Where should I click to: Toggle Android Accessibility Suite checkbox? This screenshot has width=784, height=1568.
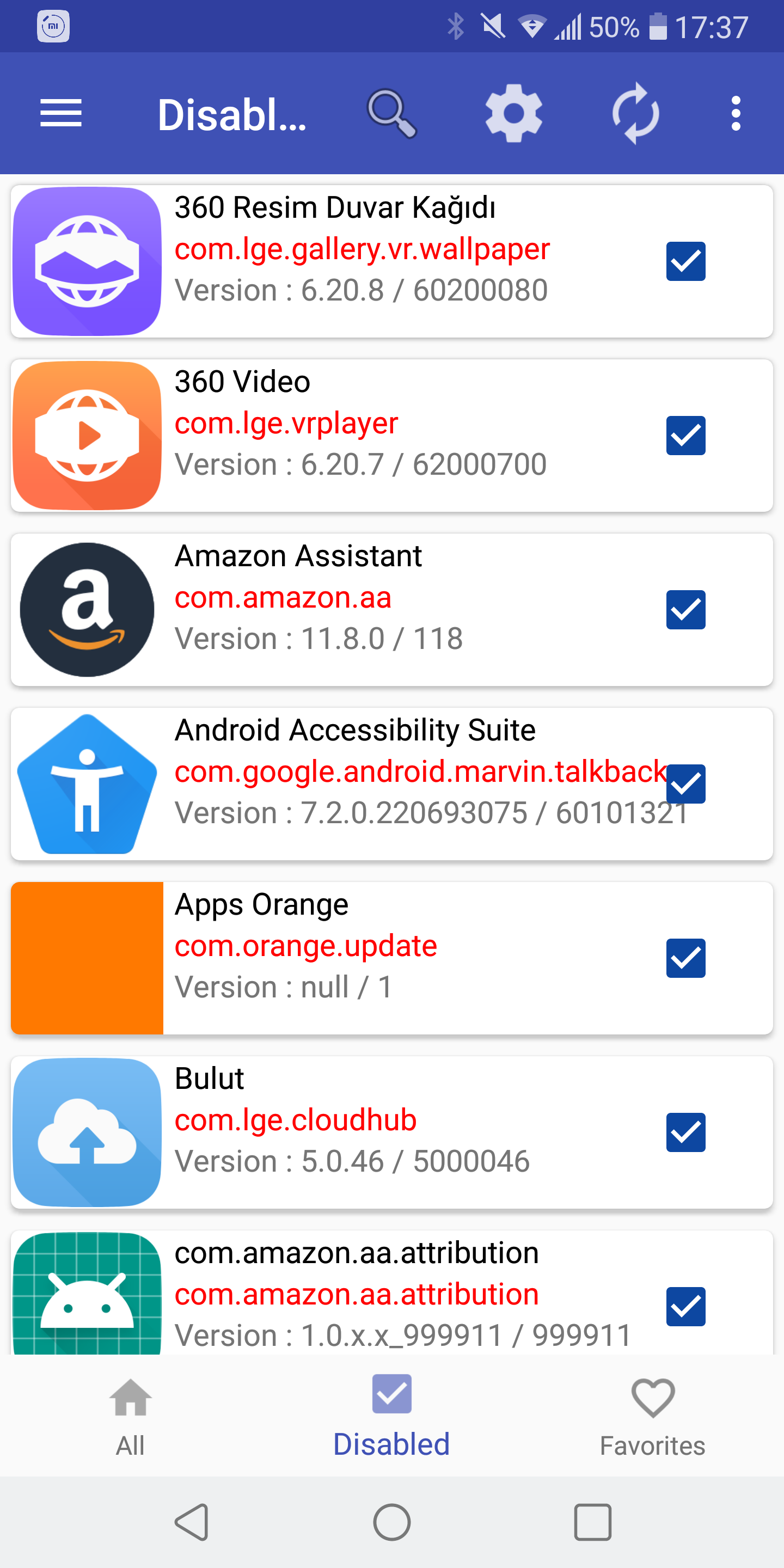point(685,783)
